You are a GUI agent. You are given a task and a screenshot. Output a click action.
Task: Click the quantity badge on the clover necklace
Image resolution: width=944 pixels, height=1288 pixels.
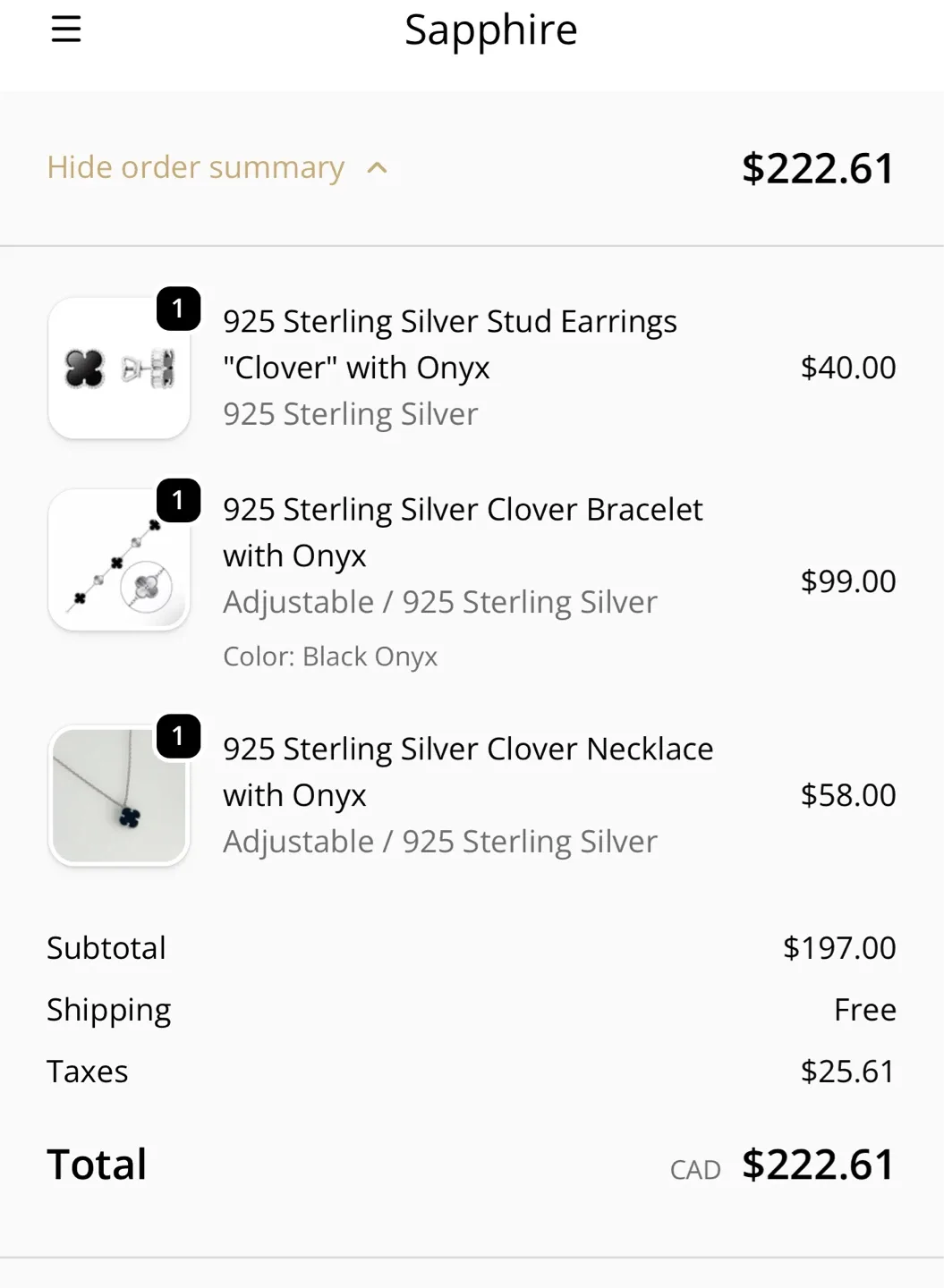[178, 737]
